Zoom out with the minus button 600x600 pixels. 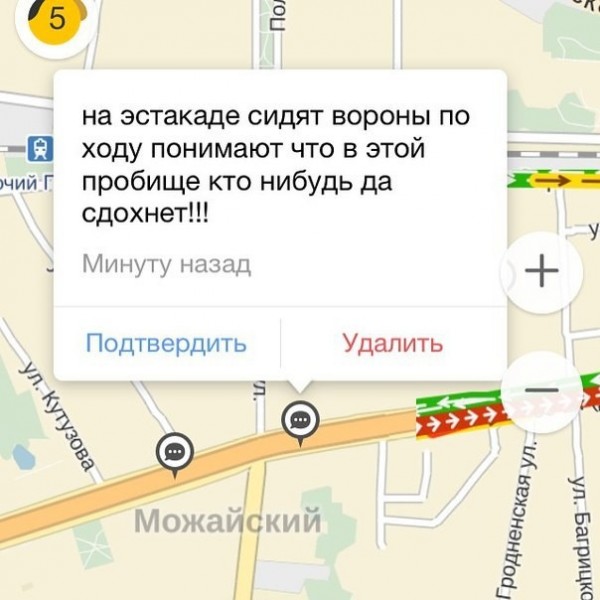[541, 391]
